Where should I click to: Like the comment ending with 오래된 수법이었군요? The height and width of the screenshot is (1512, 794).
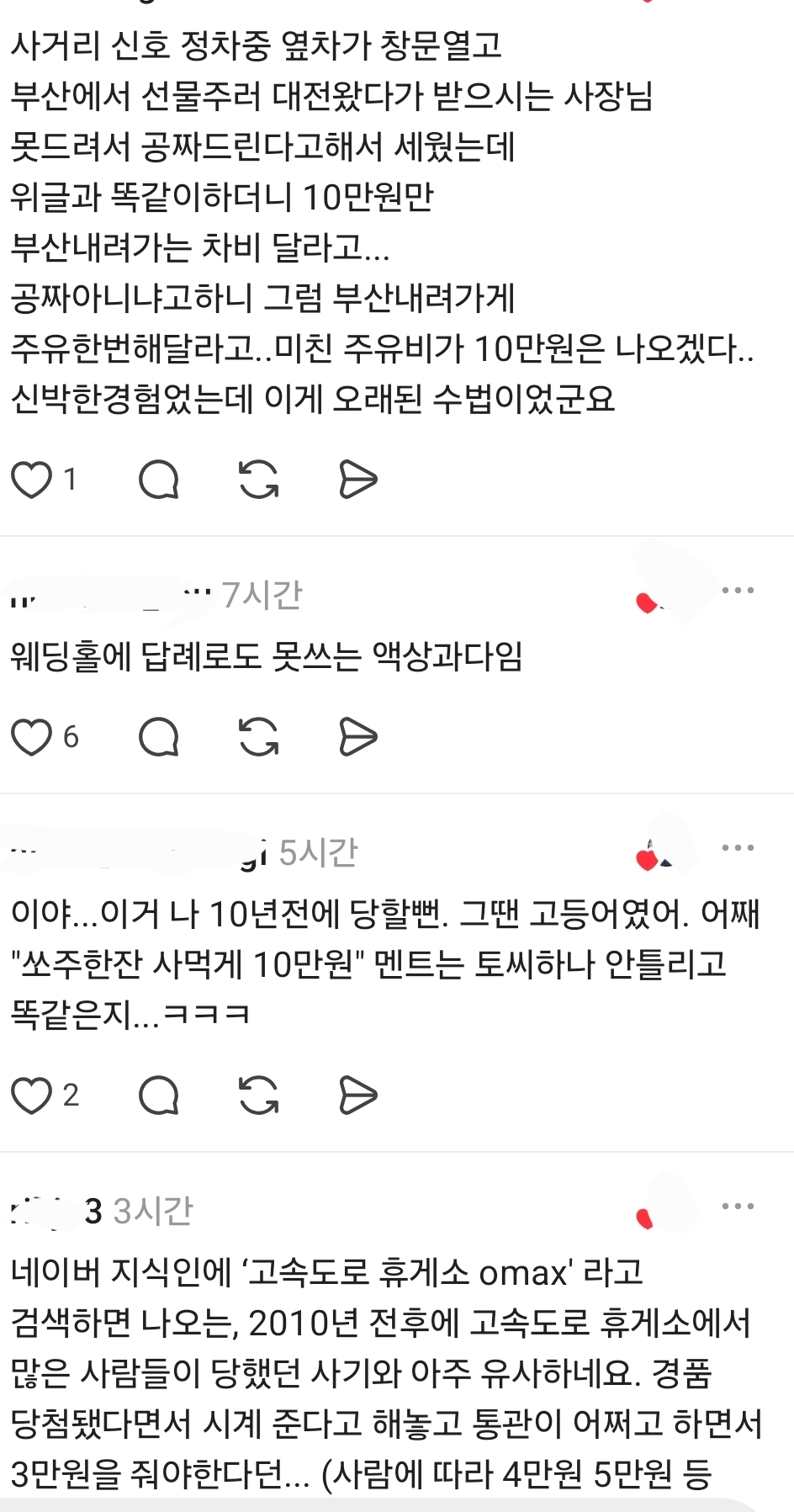(32, 480)
